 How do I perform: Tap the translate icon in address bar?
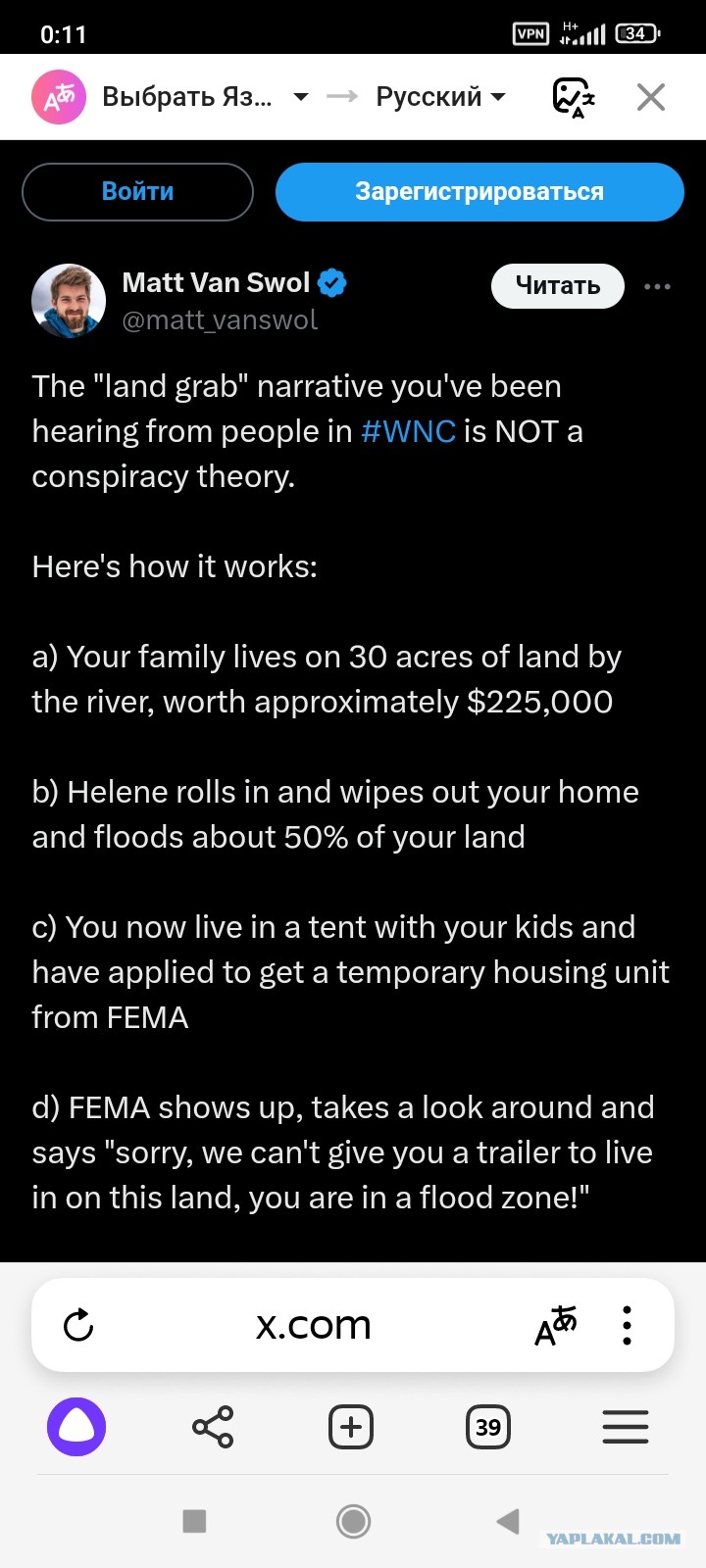(555, 1325)
